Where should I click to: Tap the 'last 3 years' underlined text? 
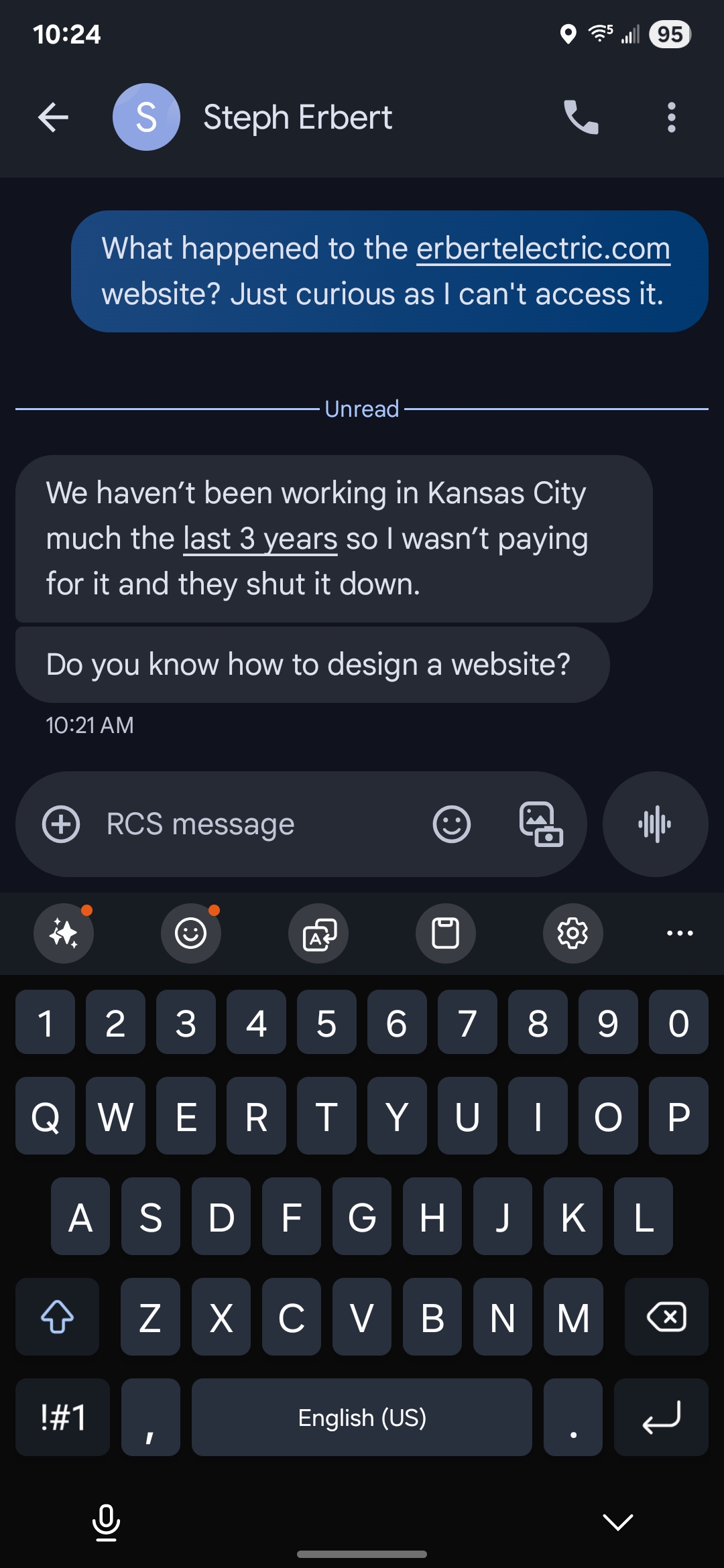coord(260,539)
